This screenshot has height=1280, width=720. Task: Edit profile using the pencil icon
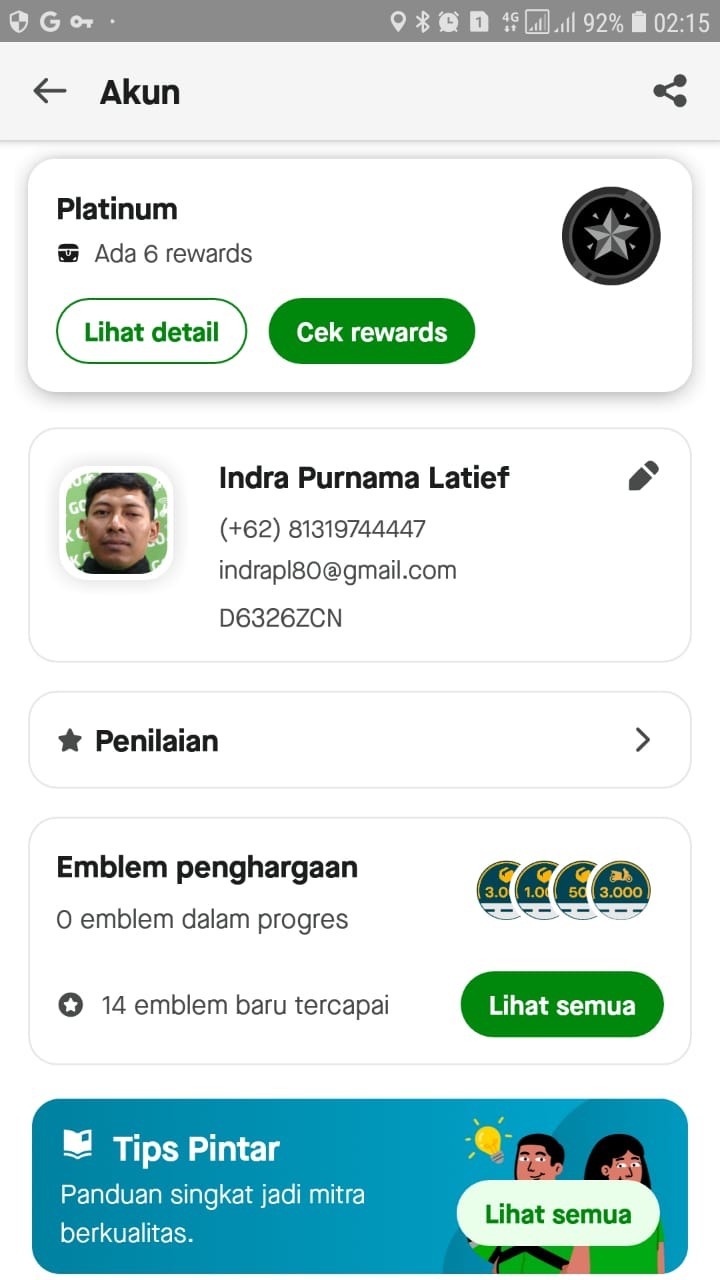coord(643,476)
